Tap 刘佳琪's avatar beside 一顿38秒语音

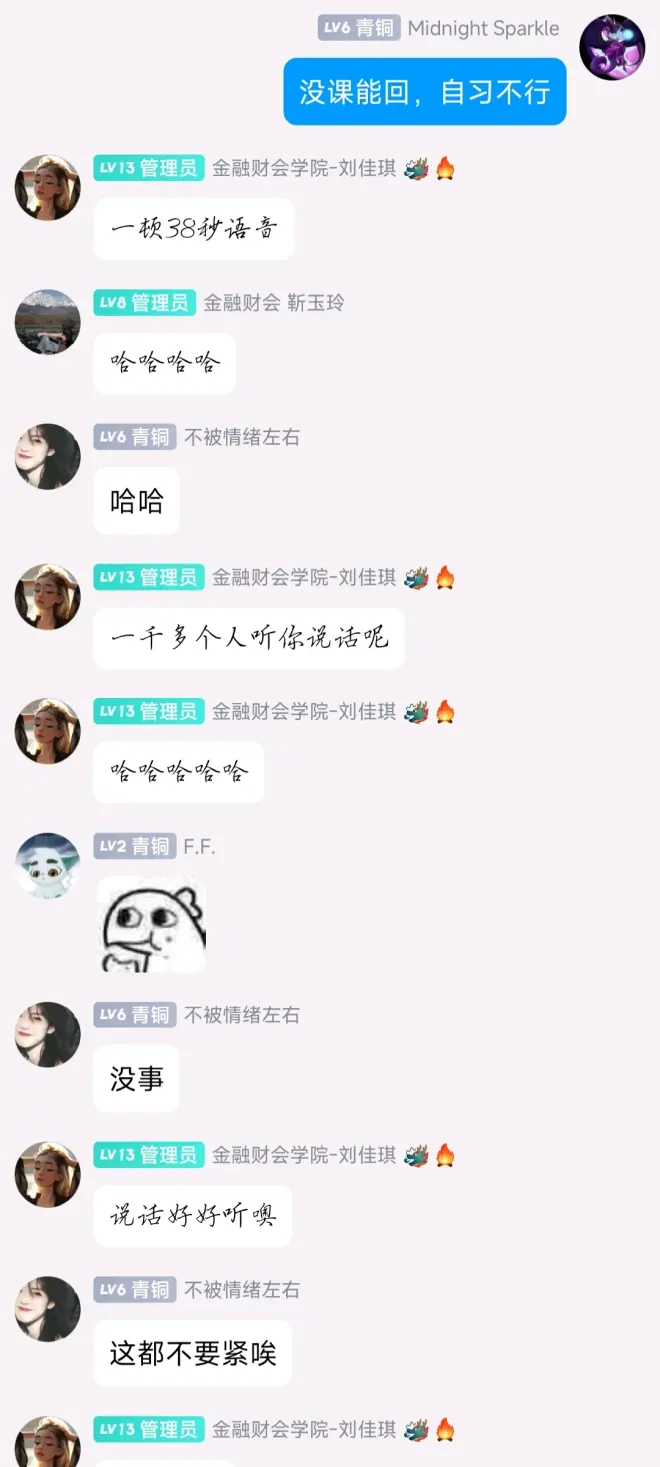pyautogui.click(x=47, y=187)
